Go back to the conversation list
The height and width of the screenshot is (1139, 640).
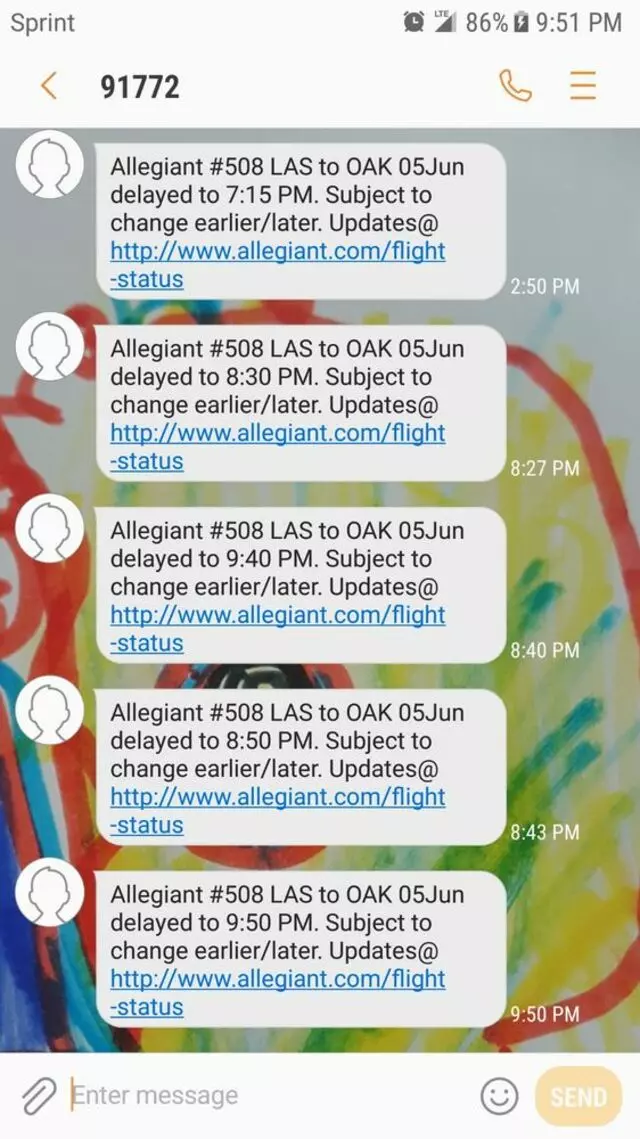click(47, 86)
